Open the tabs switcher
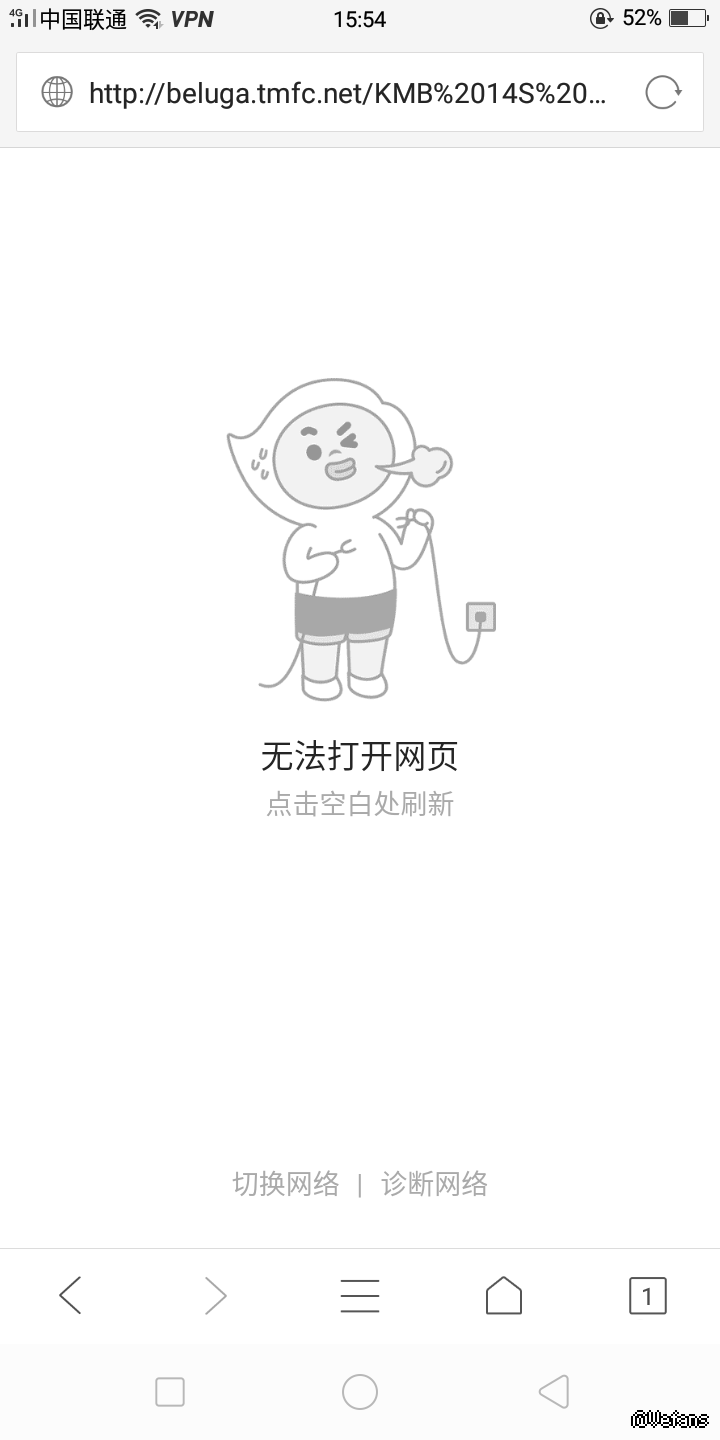720x1440 pixels. pyautogui.click(x=647, y=1296)
